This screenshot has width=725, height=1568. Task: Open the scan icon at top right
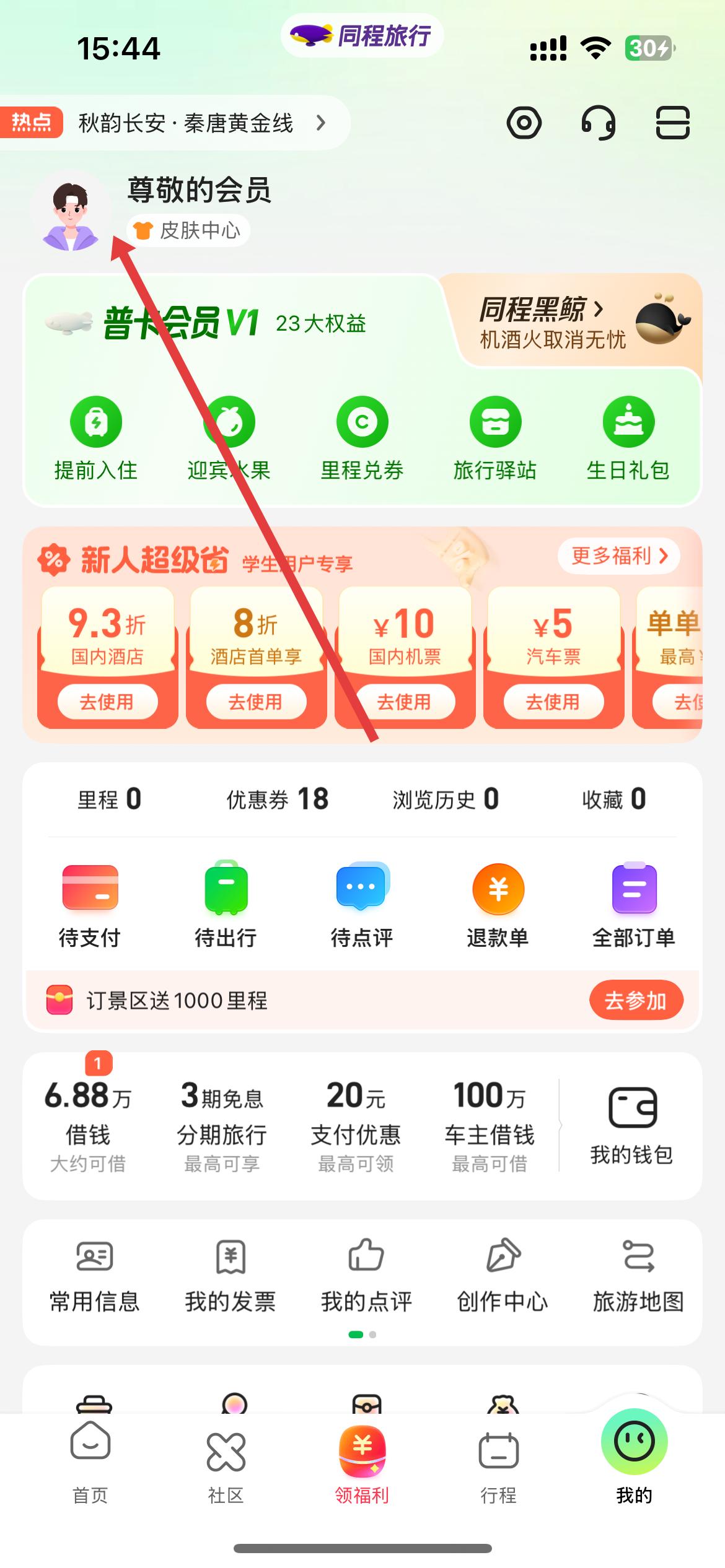pyautogui.click(x=672, y=123)
